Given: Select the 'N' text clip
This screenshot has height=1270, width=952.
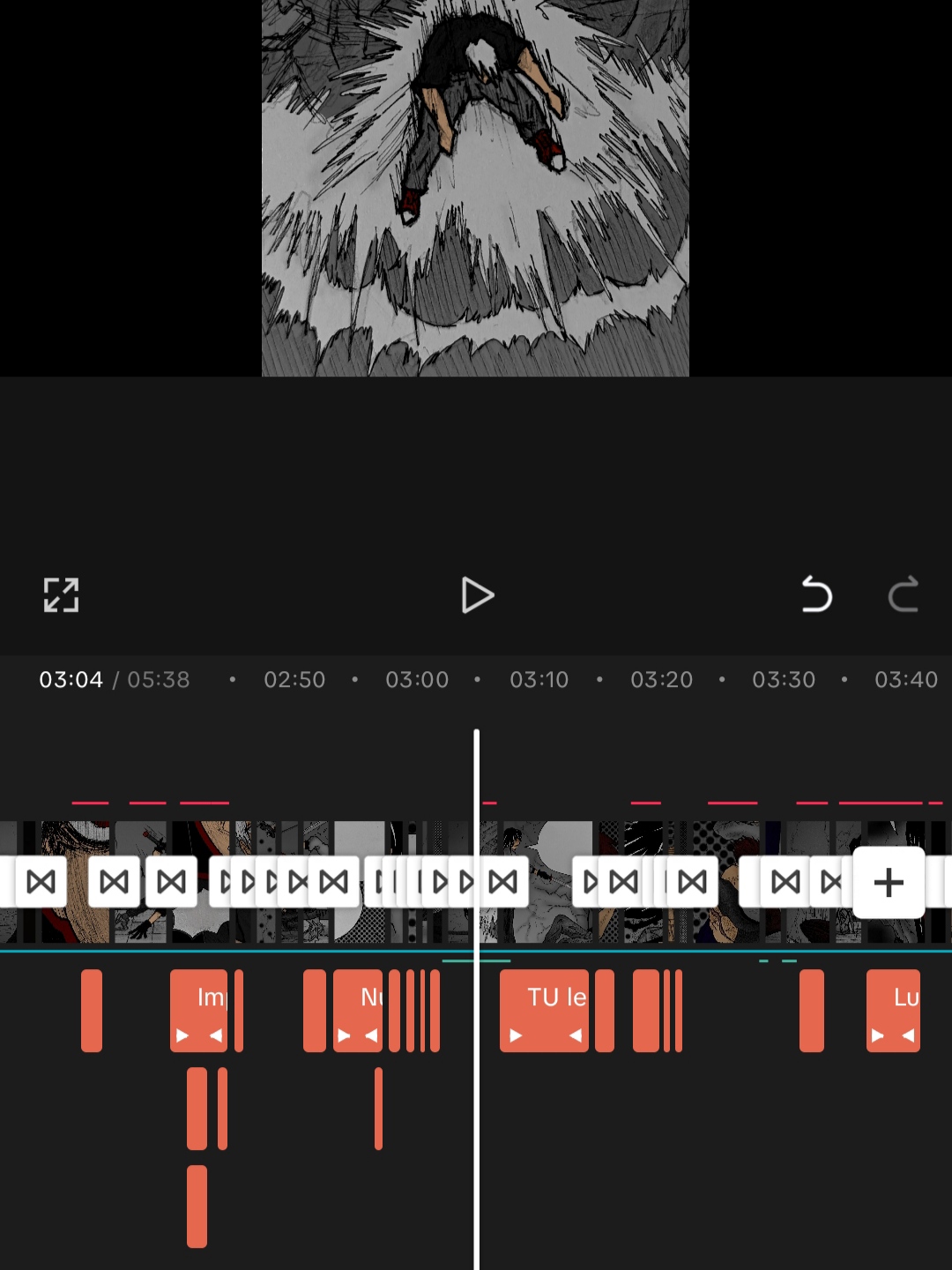Looking at the screenshot, I should coord(358,1011).
